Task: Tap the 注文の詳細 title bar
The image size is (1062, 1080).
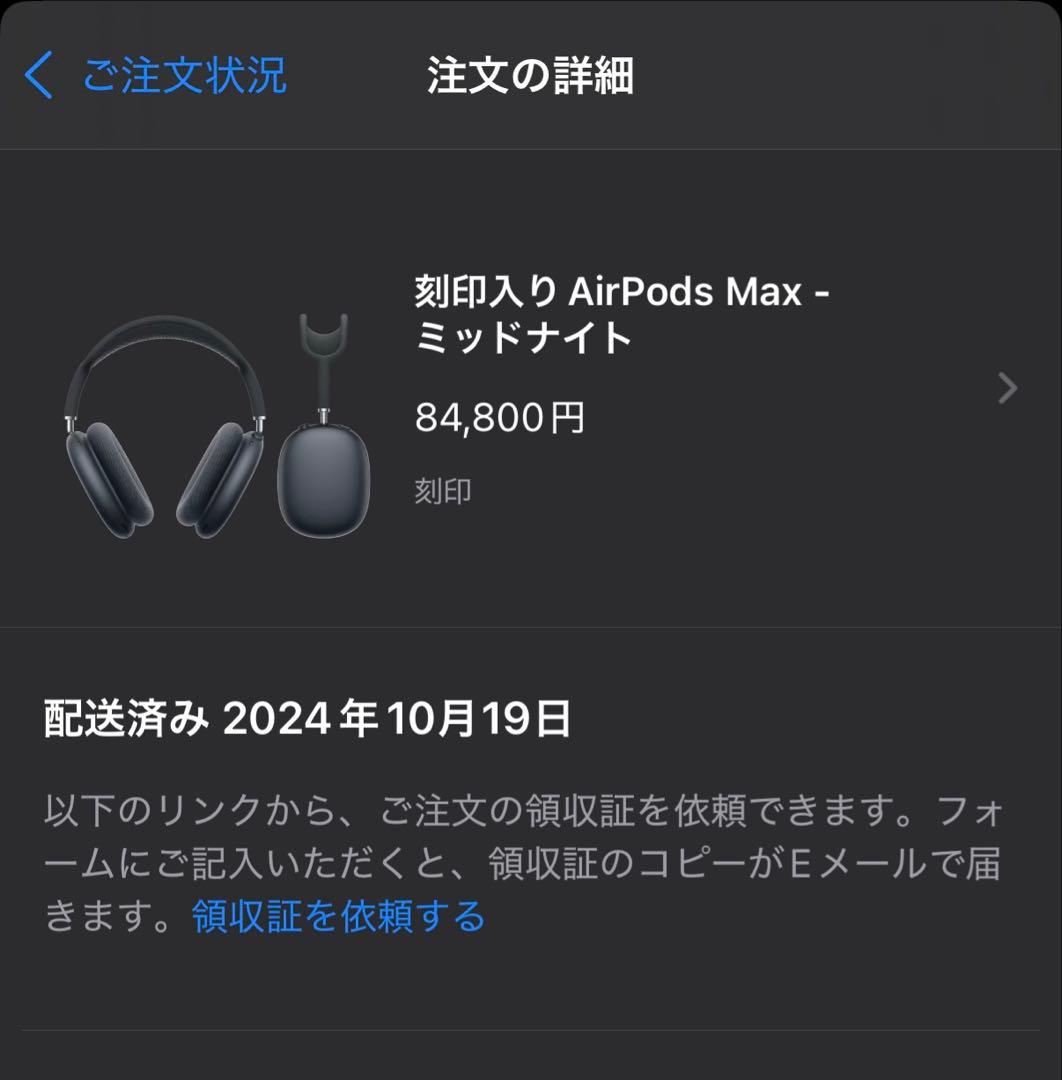Action: [x=531, y=74]
